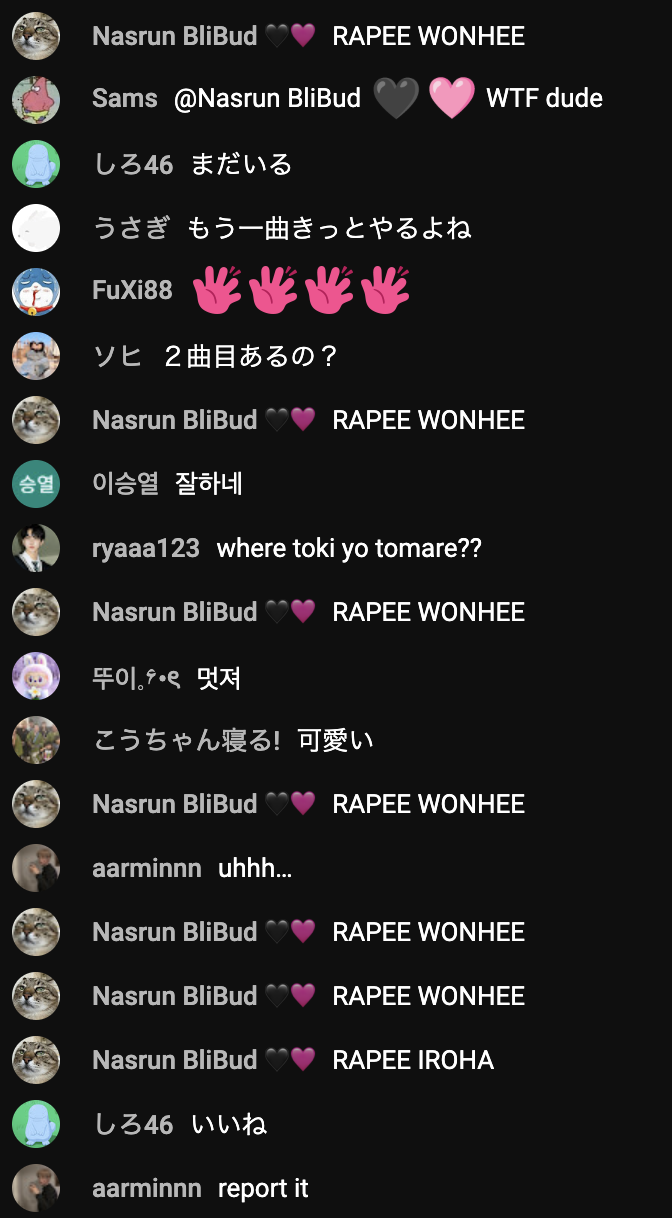Viewport: 672px width, 1218px height.
Task: Select 뚜이's message 멋져
Action: tap(336, 677)
